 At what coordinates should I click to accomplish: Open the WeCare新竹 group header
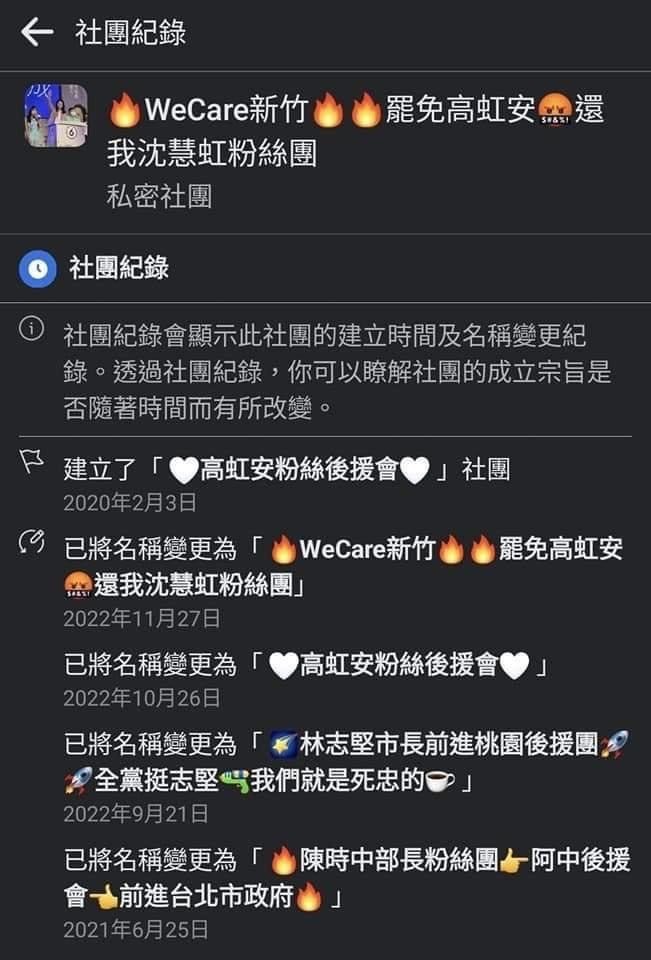point(355,130)
